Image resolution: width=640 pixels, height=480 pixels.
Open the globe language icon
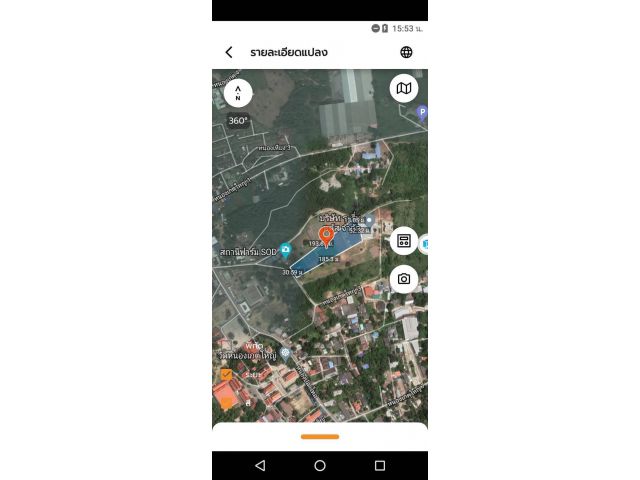[406, 52]
